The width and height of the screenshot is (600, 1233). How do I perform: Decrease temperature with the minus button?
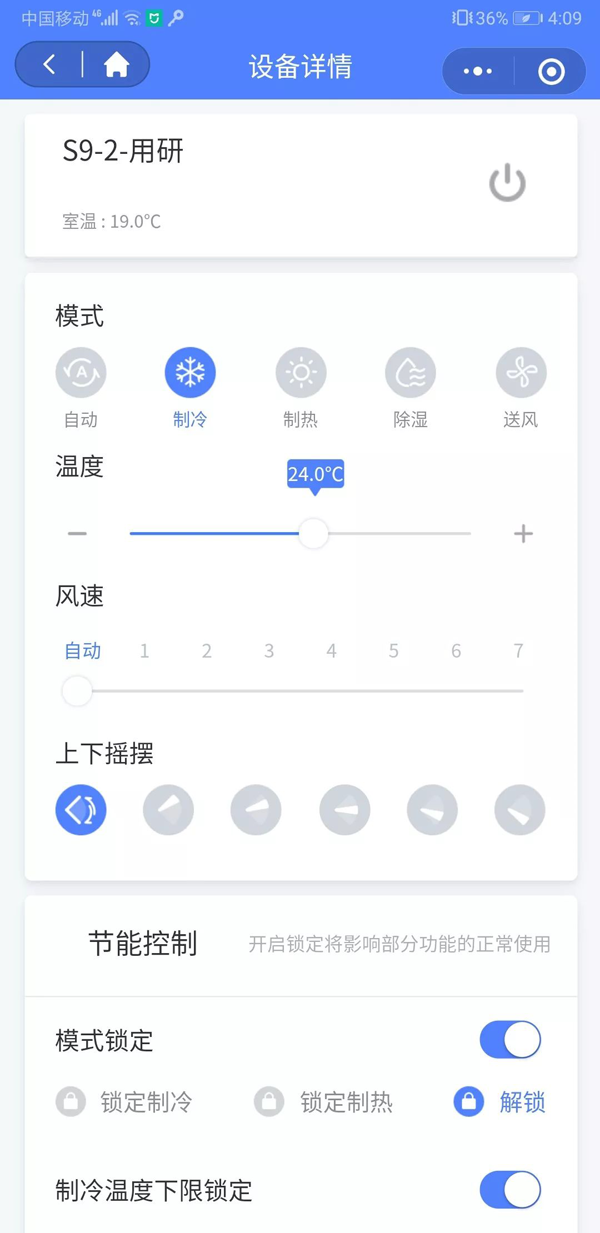pyautogui.click(x=77, y=534)
